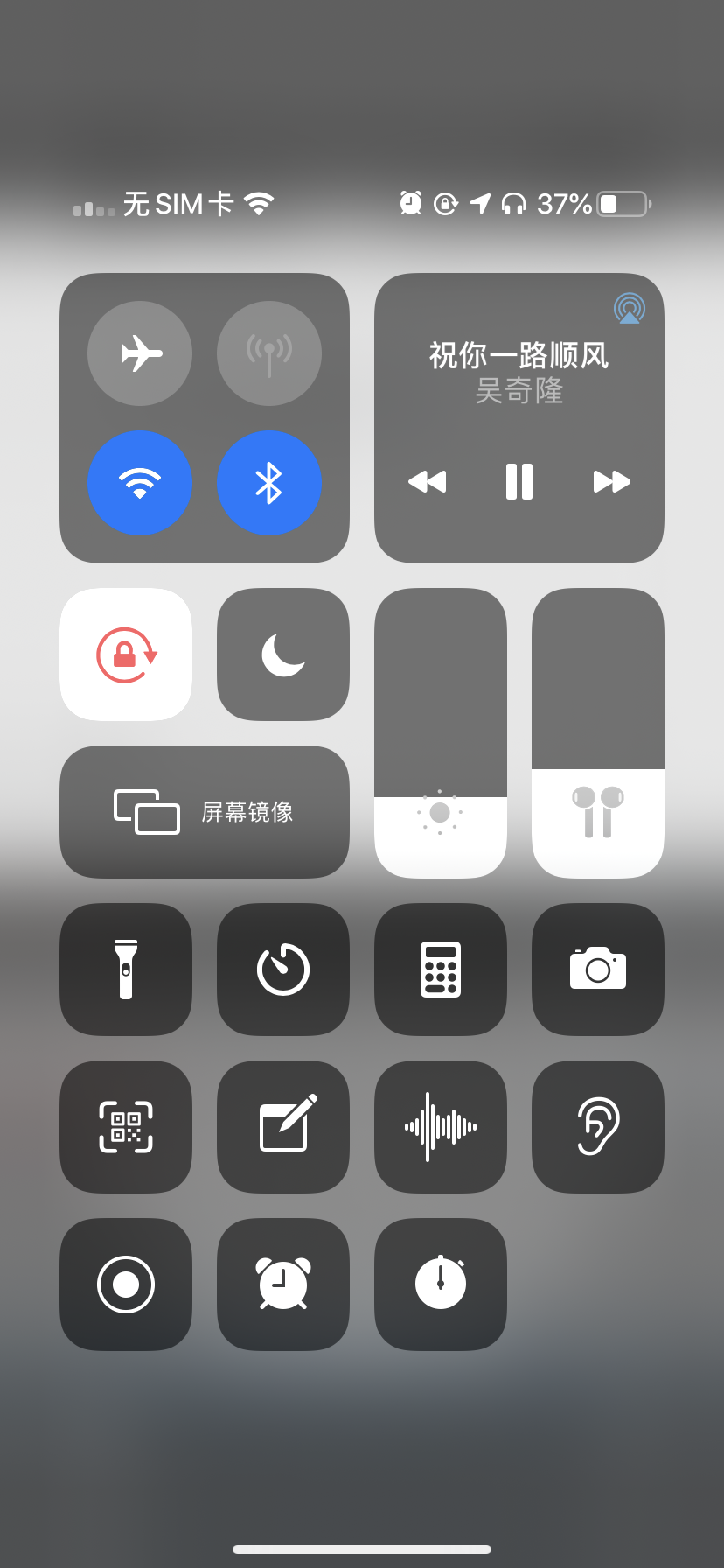Viewport: 724px width, 1568px height.
Task: Turn on the flashlight
Action: pos(126,969)
